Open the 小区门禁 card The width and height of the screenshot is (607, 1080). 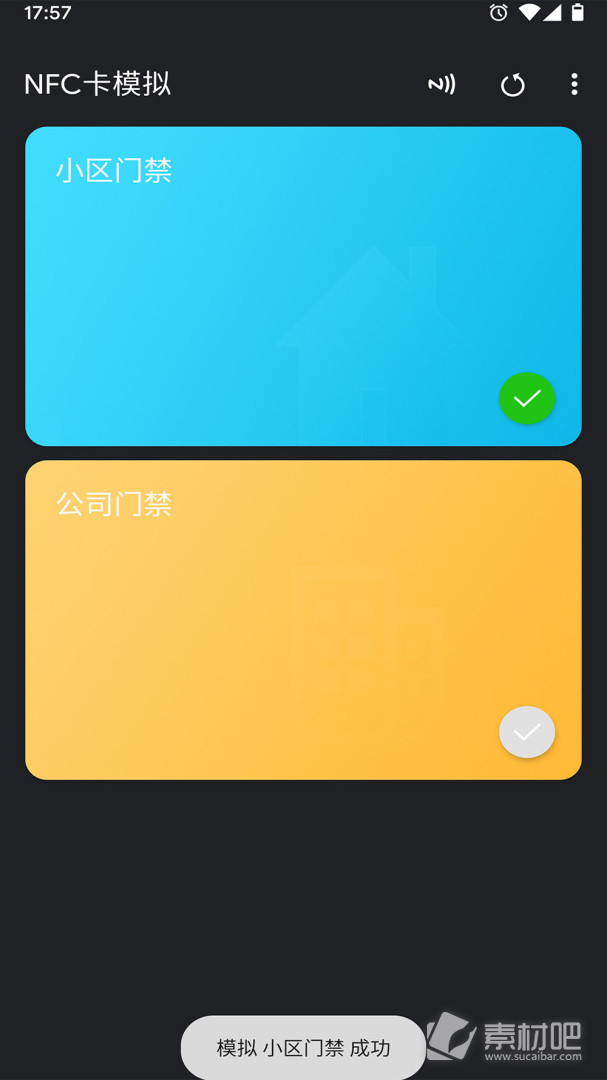coord(303,286)
